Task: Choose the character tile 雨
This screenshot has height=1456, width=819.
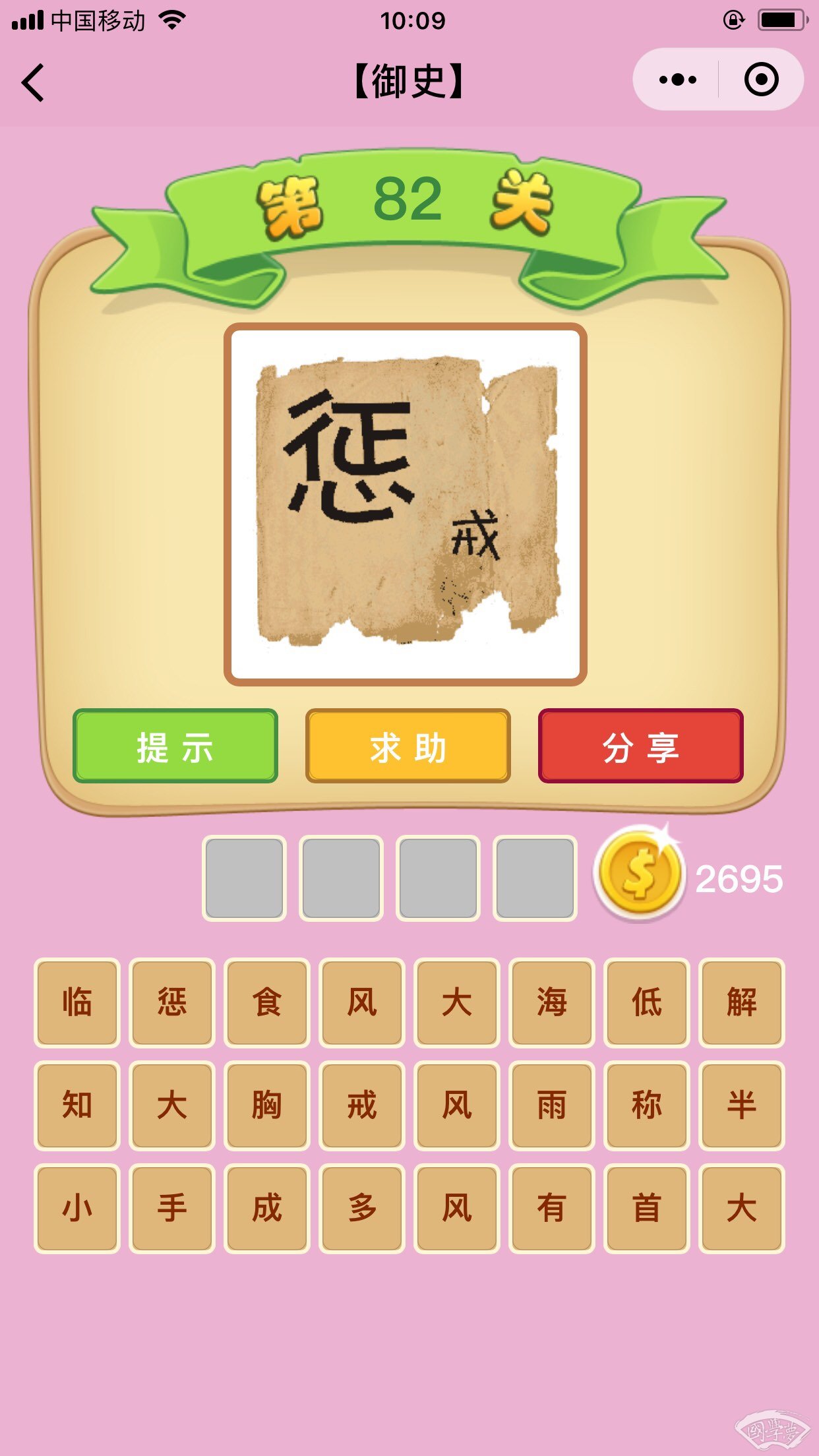Action: click(x=551, y=1105)
